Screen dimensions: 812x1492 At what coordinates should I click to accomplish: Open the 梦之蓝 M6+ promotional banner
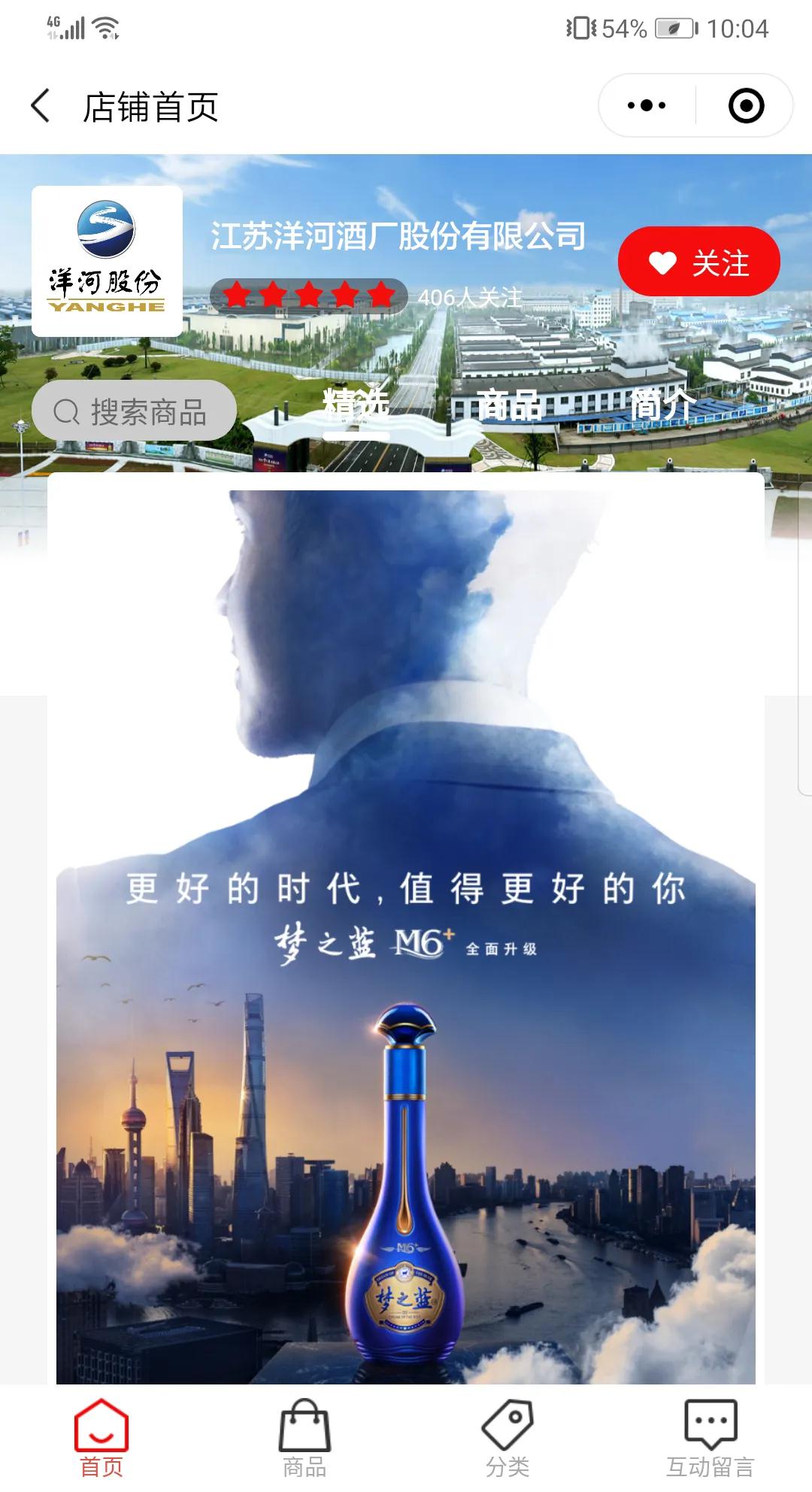pos(406,933)
